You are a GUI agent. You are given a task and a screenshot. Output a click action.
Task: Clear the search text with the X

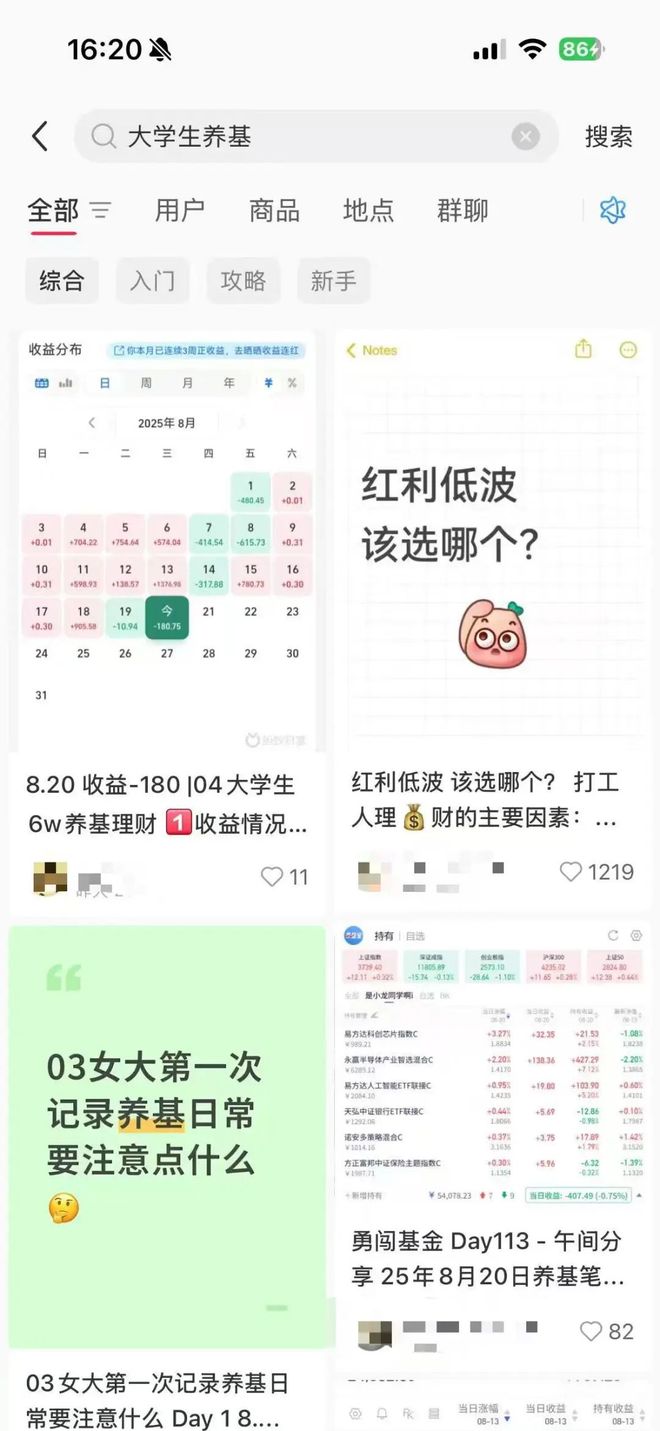(x=525, y=137)
